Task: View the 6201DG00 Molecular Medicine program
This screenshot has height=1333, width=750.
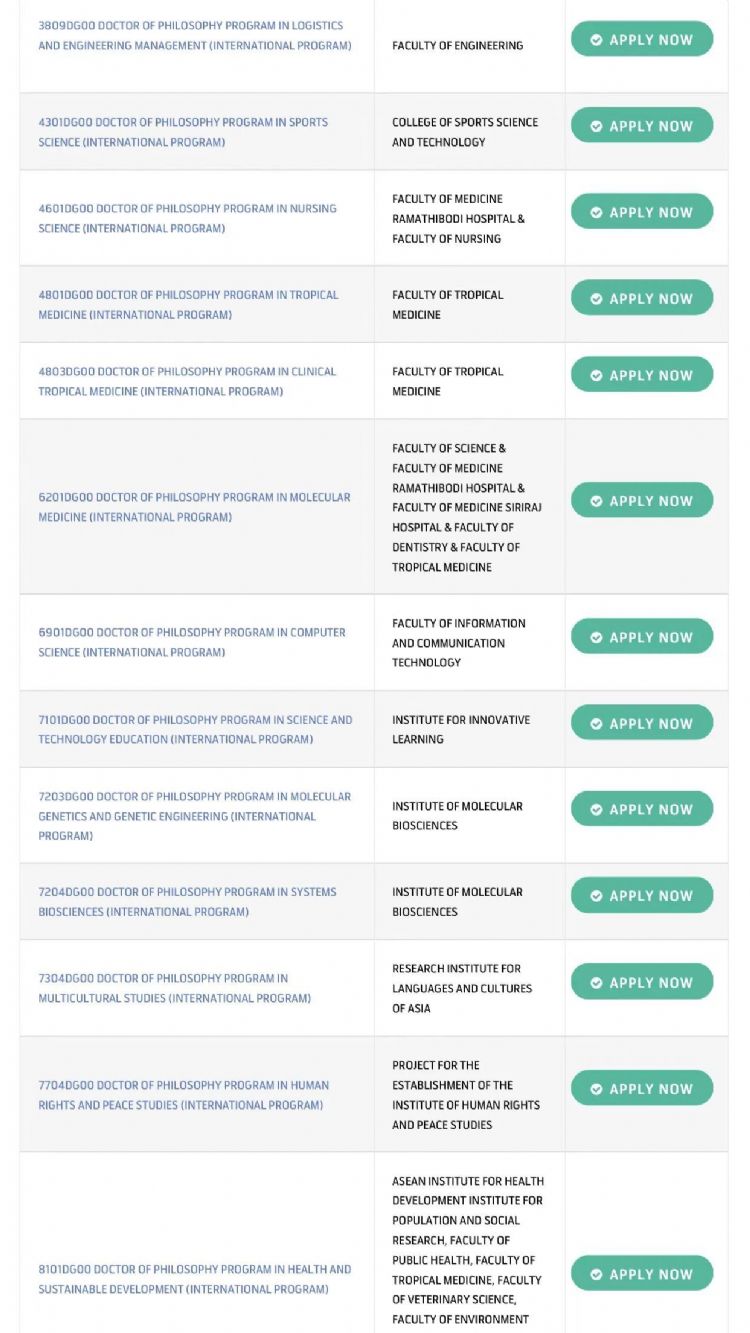Action: coord(195,507)
